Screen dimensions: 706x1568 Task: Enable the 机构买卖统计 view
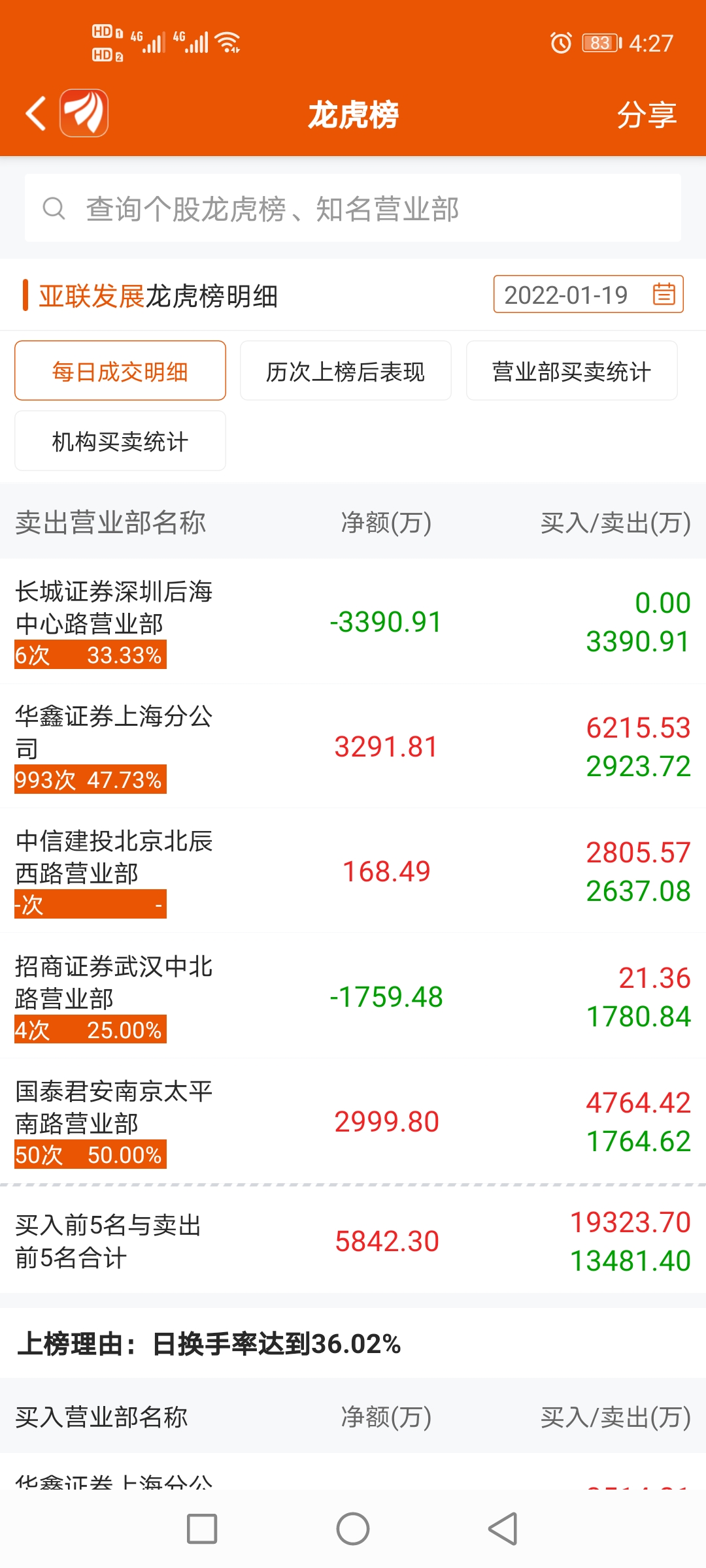120,440
